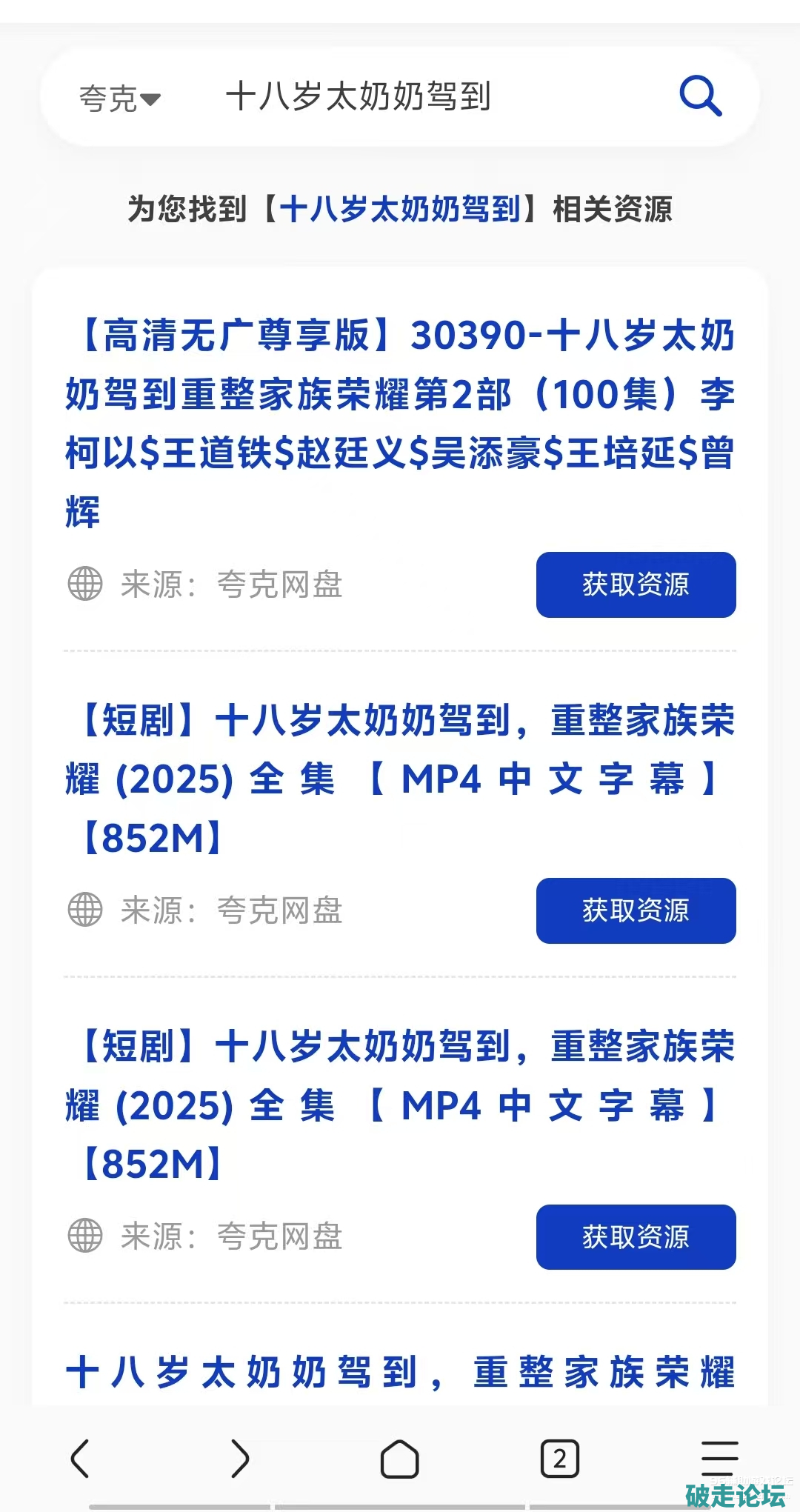Viewport: 800px width, 1512px height.
Task: Open the 夸克 source dropdown
Action: 120,98
